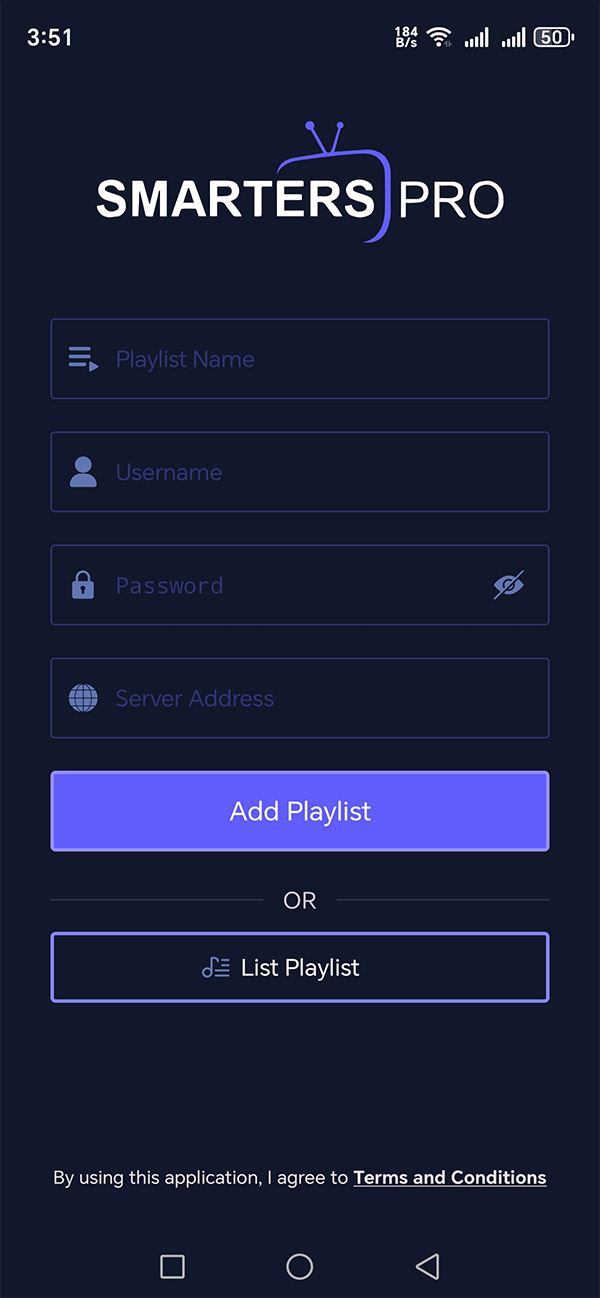This screenshot has width=600, height=1298.
Task: Go back using system back button
Action: [x=427, y=1267]
